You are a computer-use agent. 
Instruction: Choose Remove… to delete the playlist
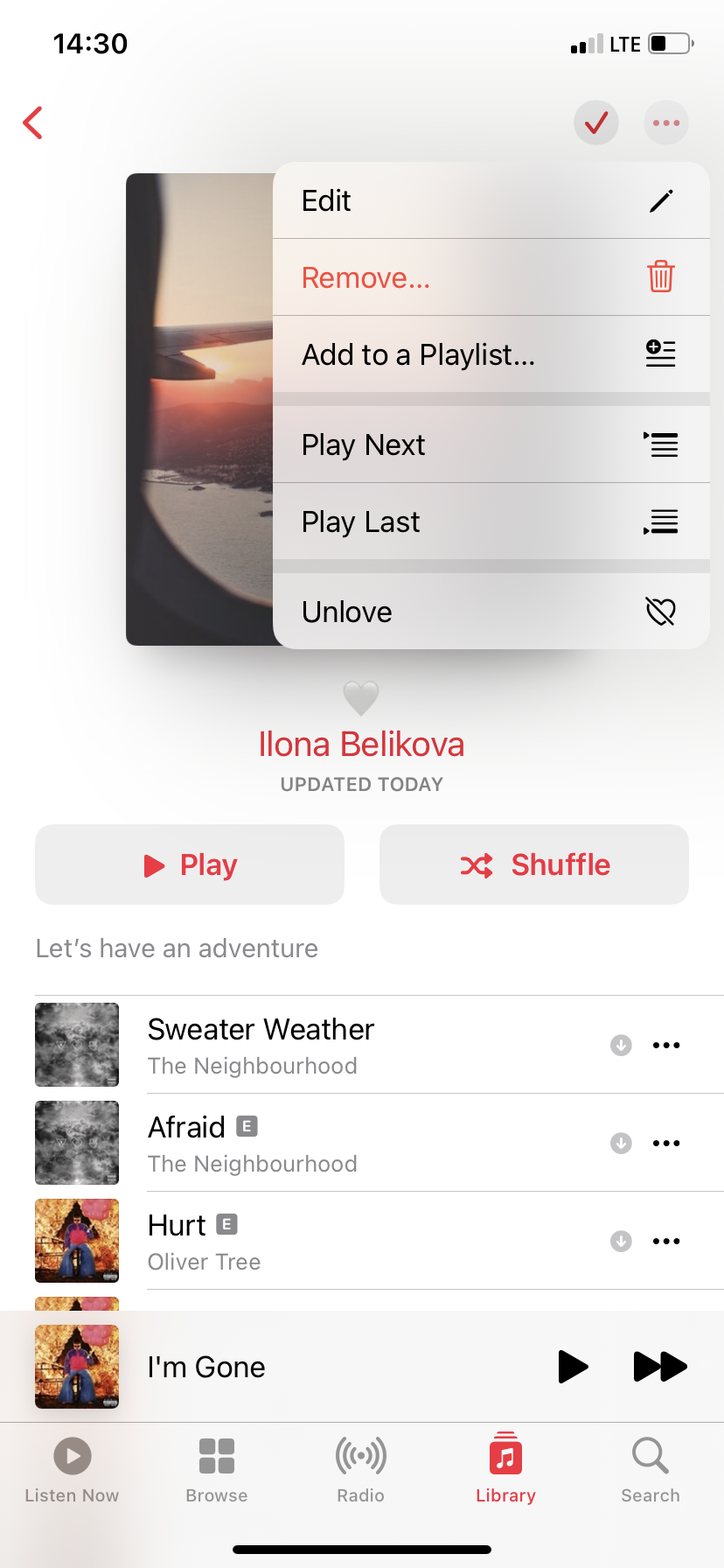[490, 277]
